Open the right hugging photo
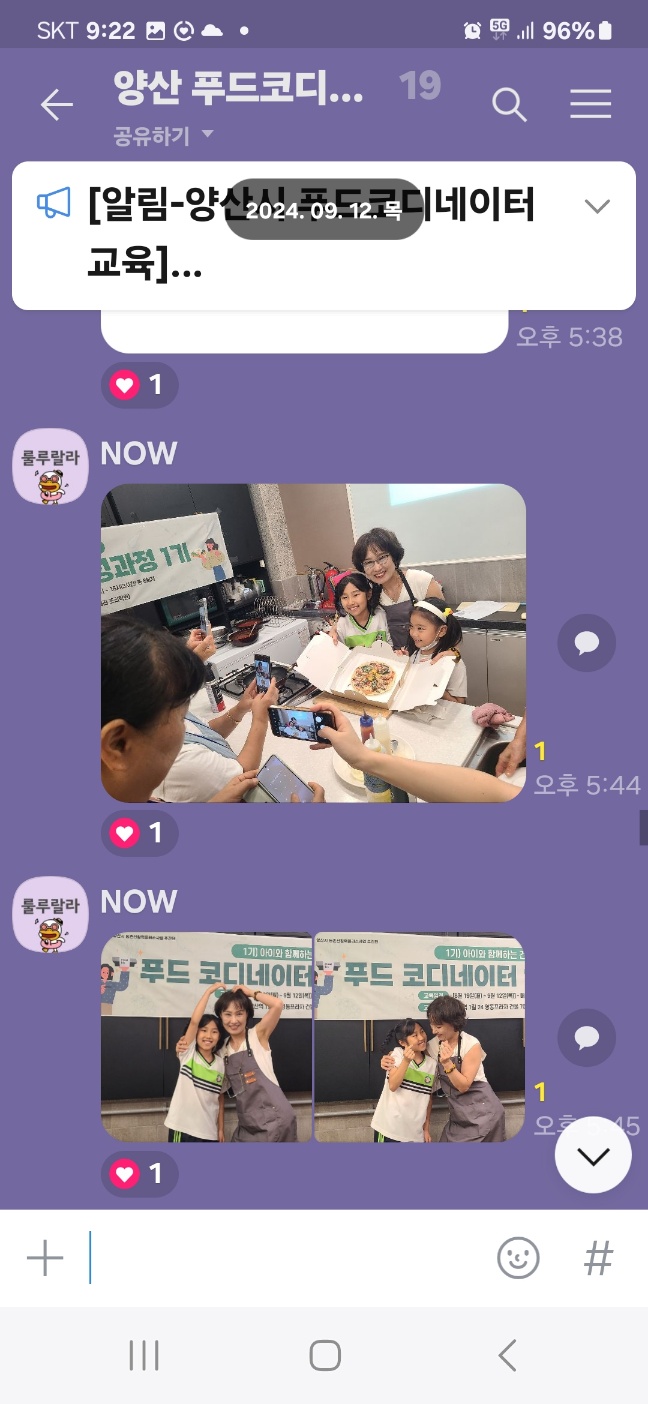Viewport: 648px width, 1404px height. click(420, 1038)
